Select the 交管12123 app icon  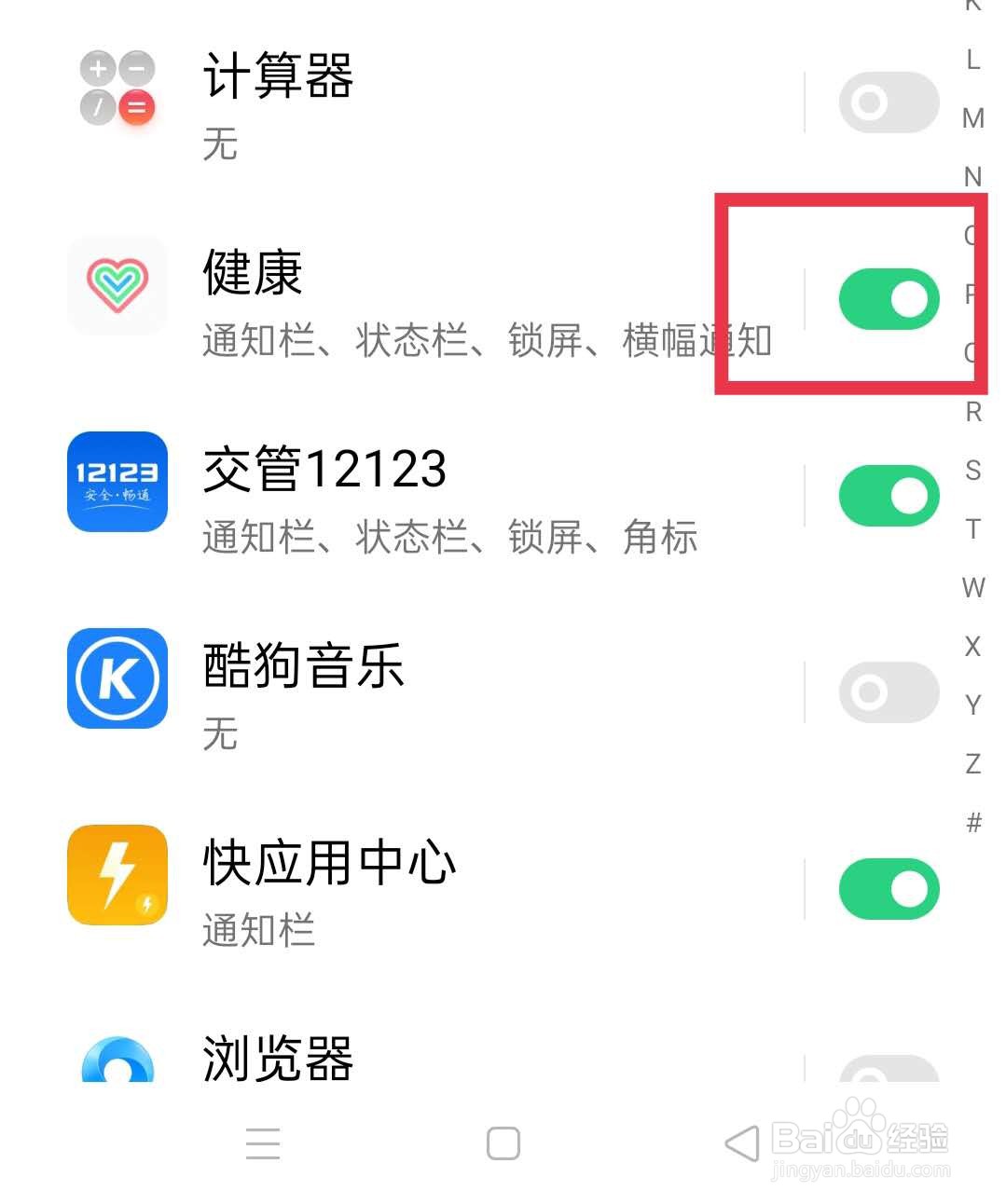pos(116,483)
